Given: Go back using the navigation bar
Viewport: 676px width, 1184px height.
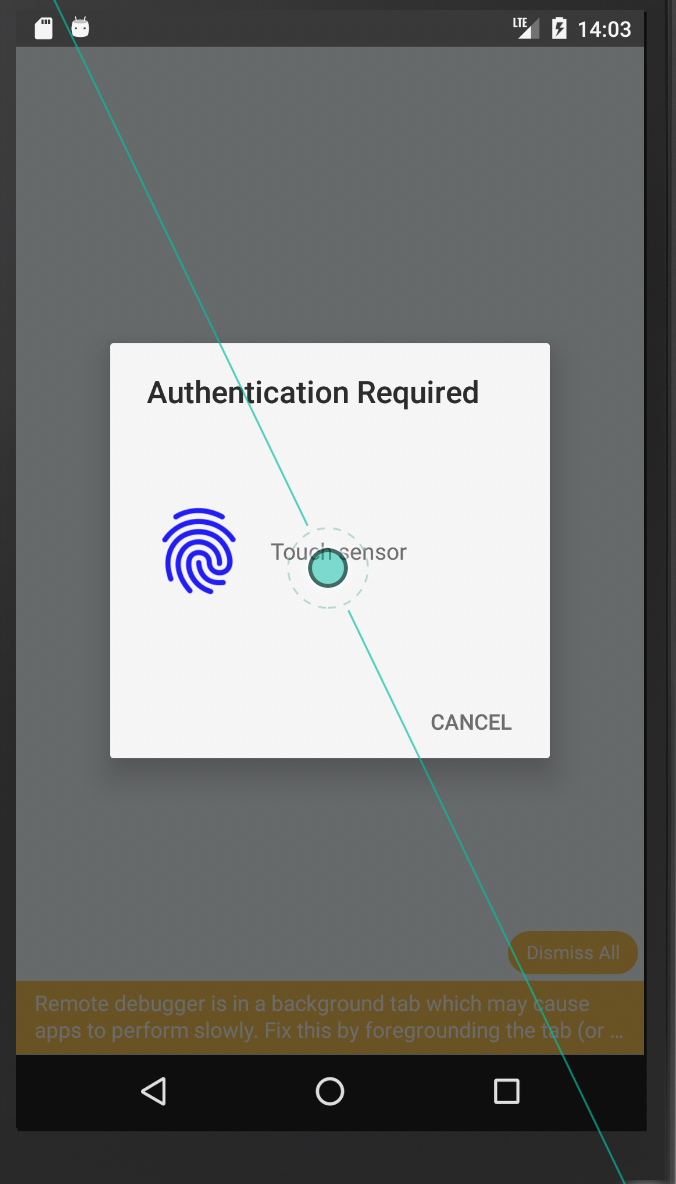Looking at the screenshot, I should (153, 1091).
